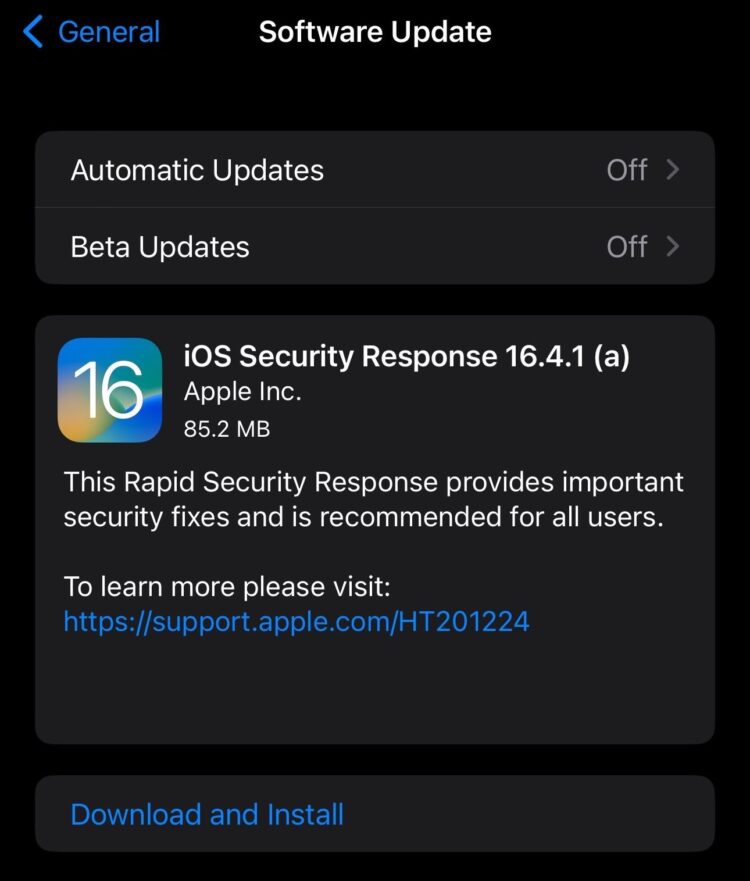The image size is (750, 881).
Task: Select the iOS Security Response 16.4.1 (a) heading
Action: 408,356
